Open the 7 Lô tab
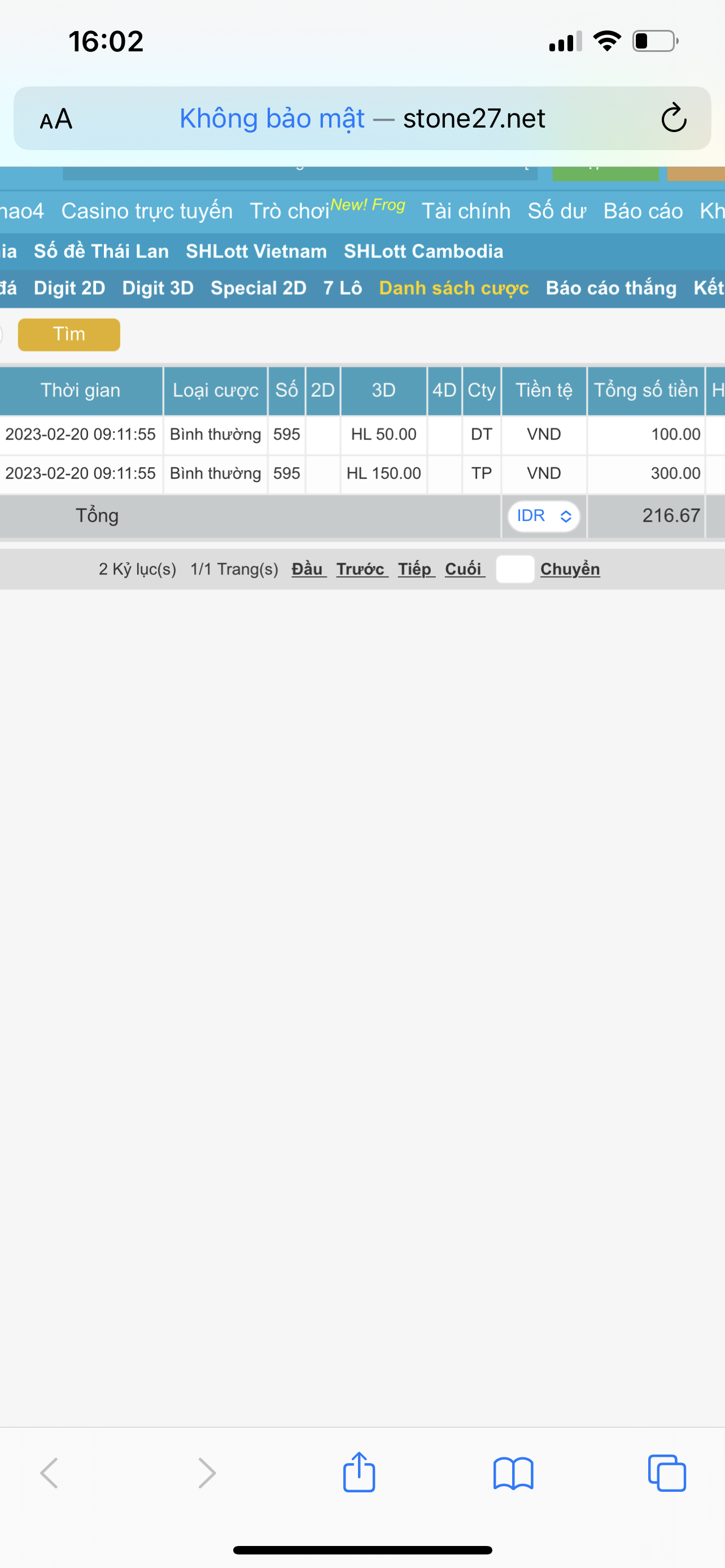725x1568 pixels. (x=343, y=288)
